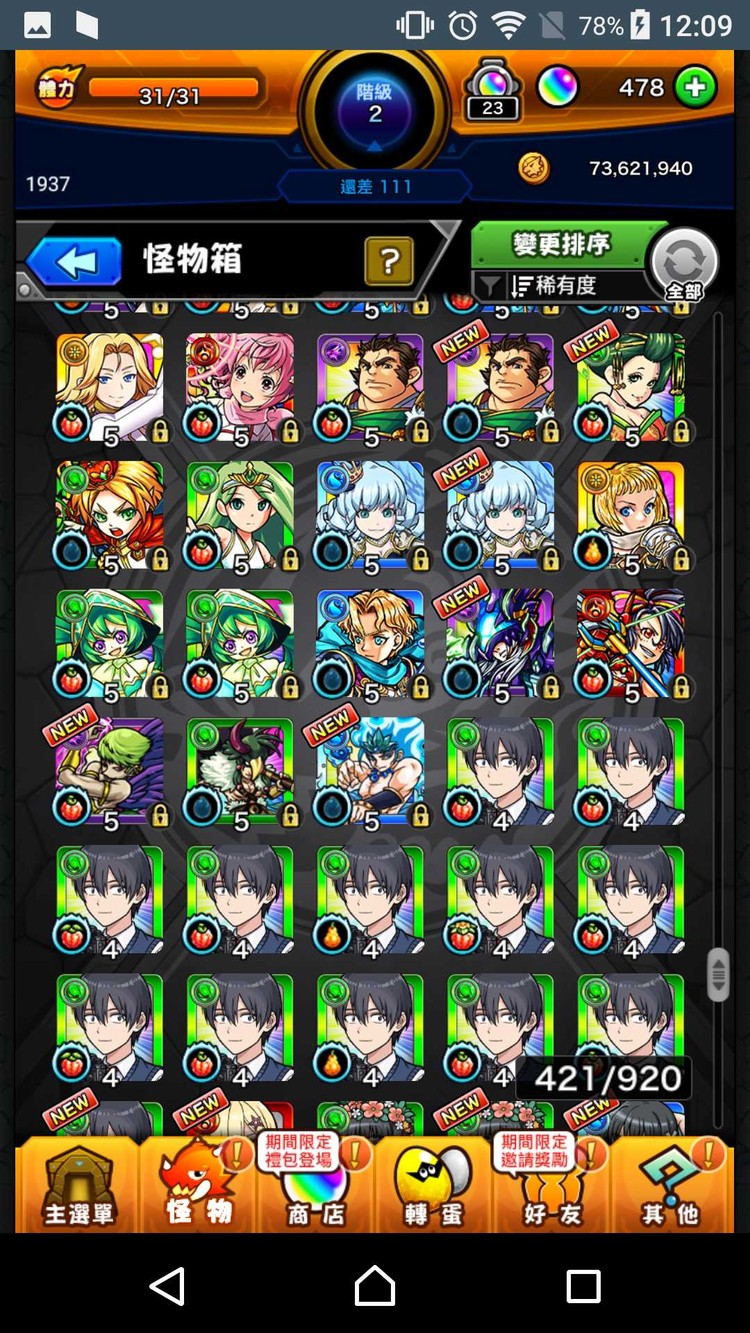Switch to the 轉蛋 gacha tab
The image size is (750, 1333).
coord(433,1187)
